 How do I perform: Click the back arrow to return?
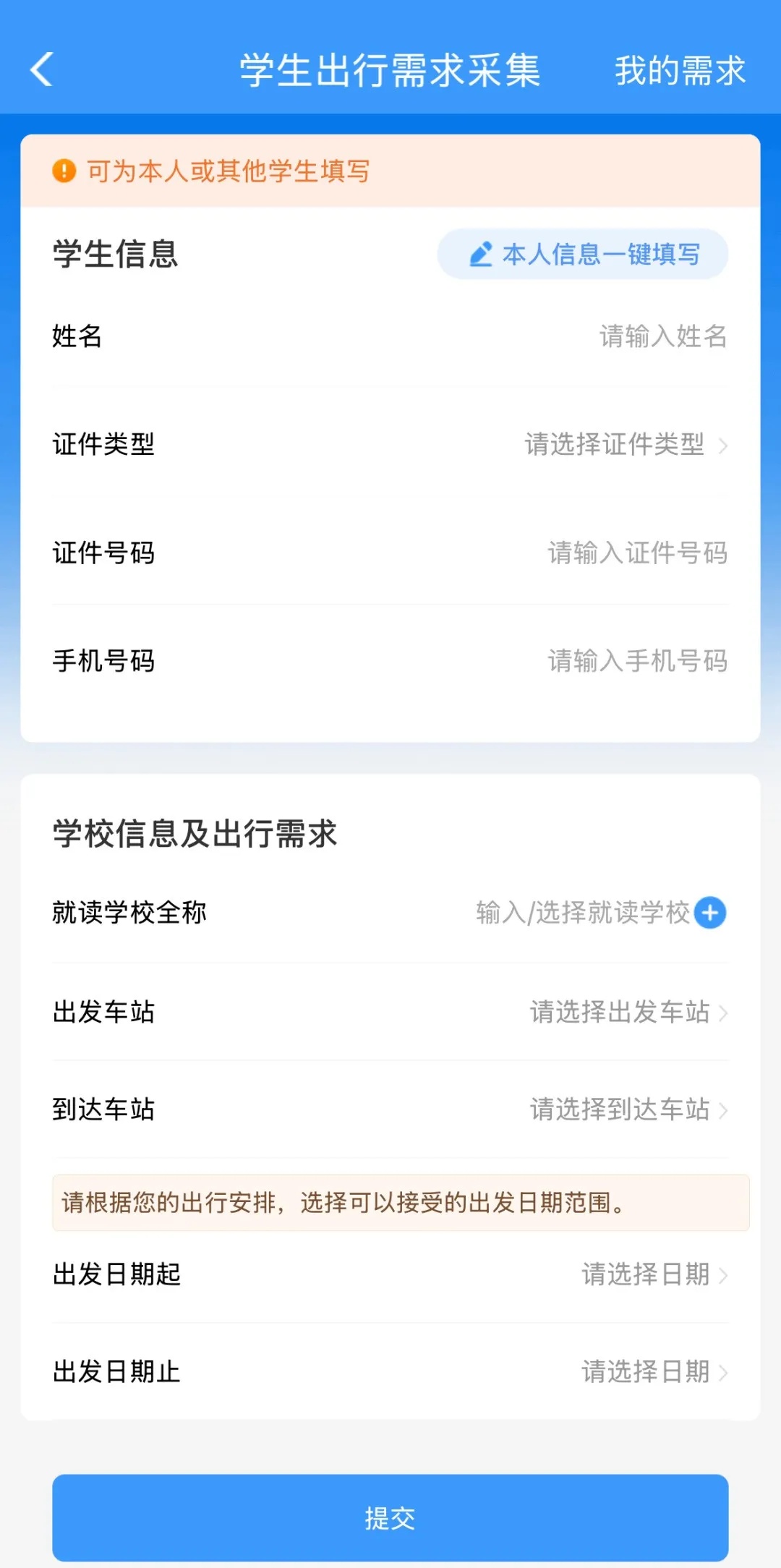[x=41, y=70]
